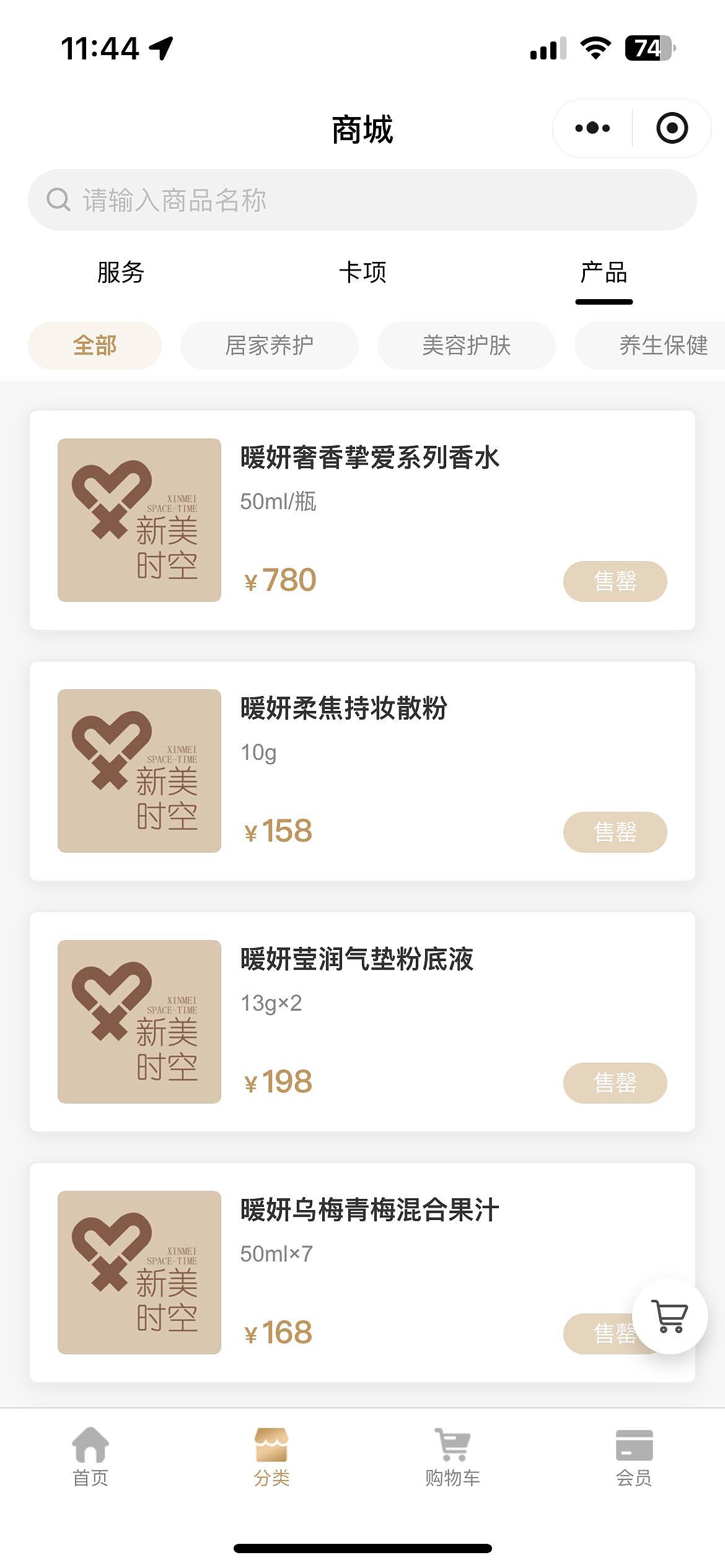Open the 暖妍莹润气垫粉底液 product card

tap(357, 960)
